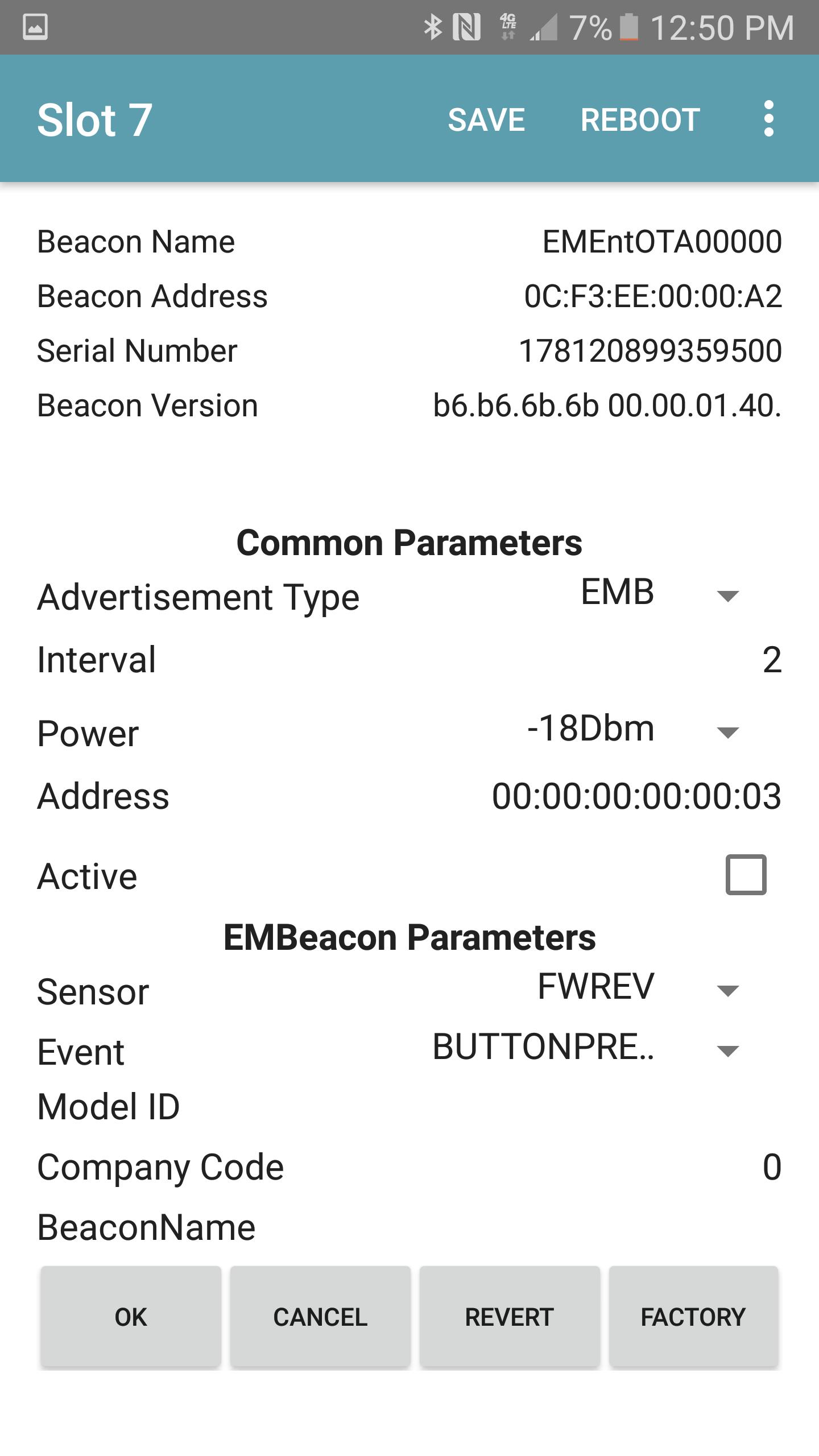Tap the Bluetooth status bar icon
819x1456 pixels.
[433, 26]
